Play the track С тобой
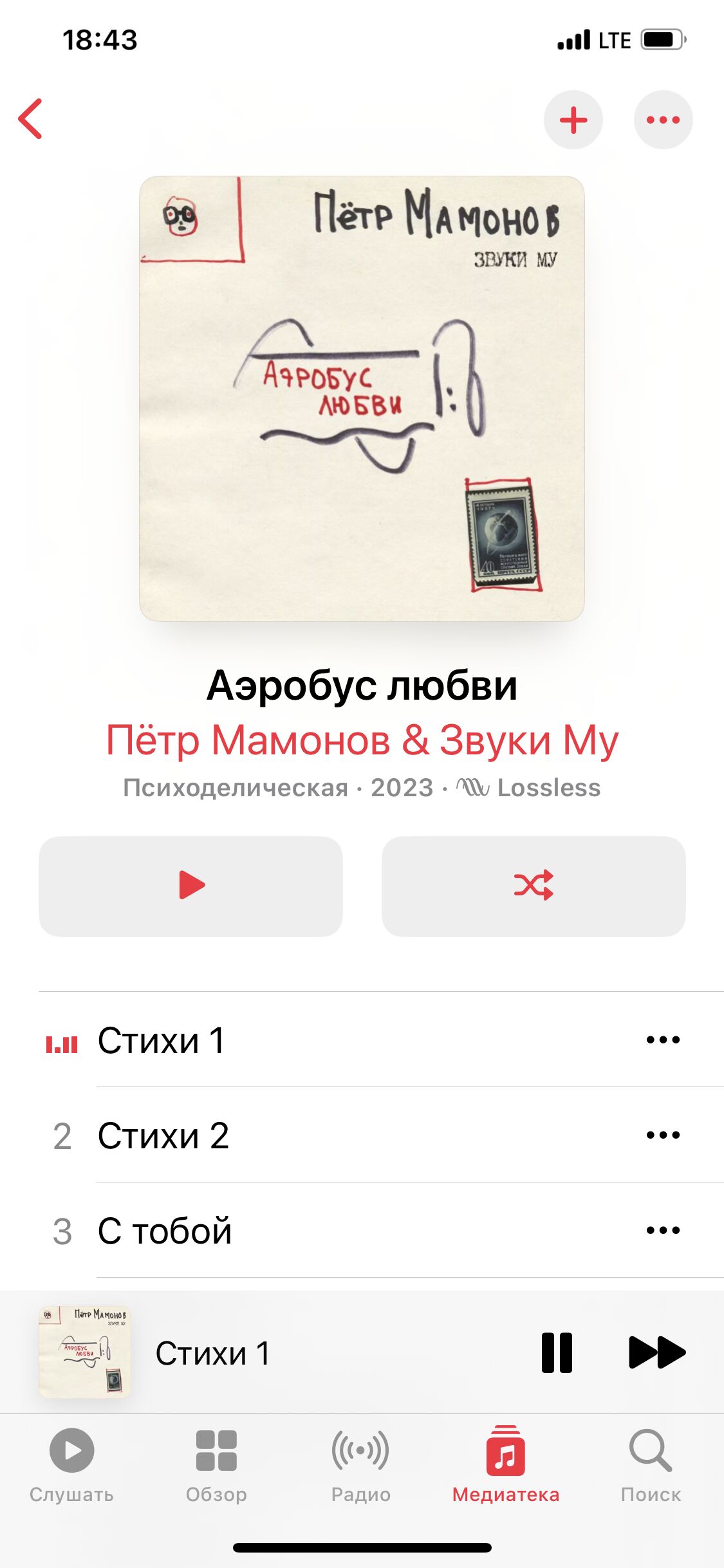Image resolution: width=724 pixels, height=1568 pixels. point(362,1230)
